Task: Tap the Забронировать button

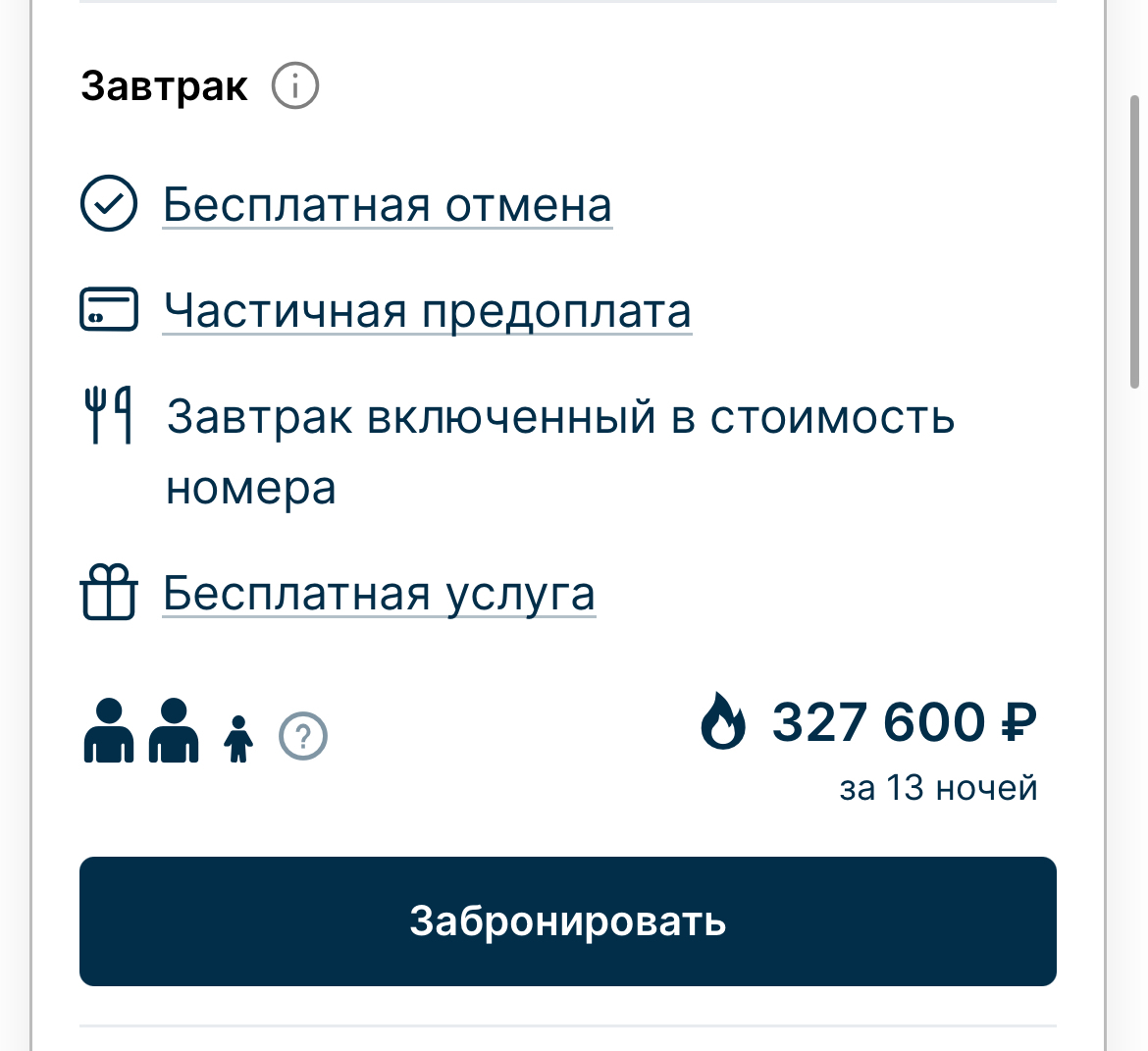Action: pyautogui.click(x=567, y=920)
